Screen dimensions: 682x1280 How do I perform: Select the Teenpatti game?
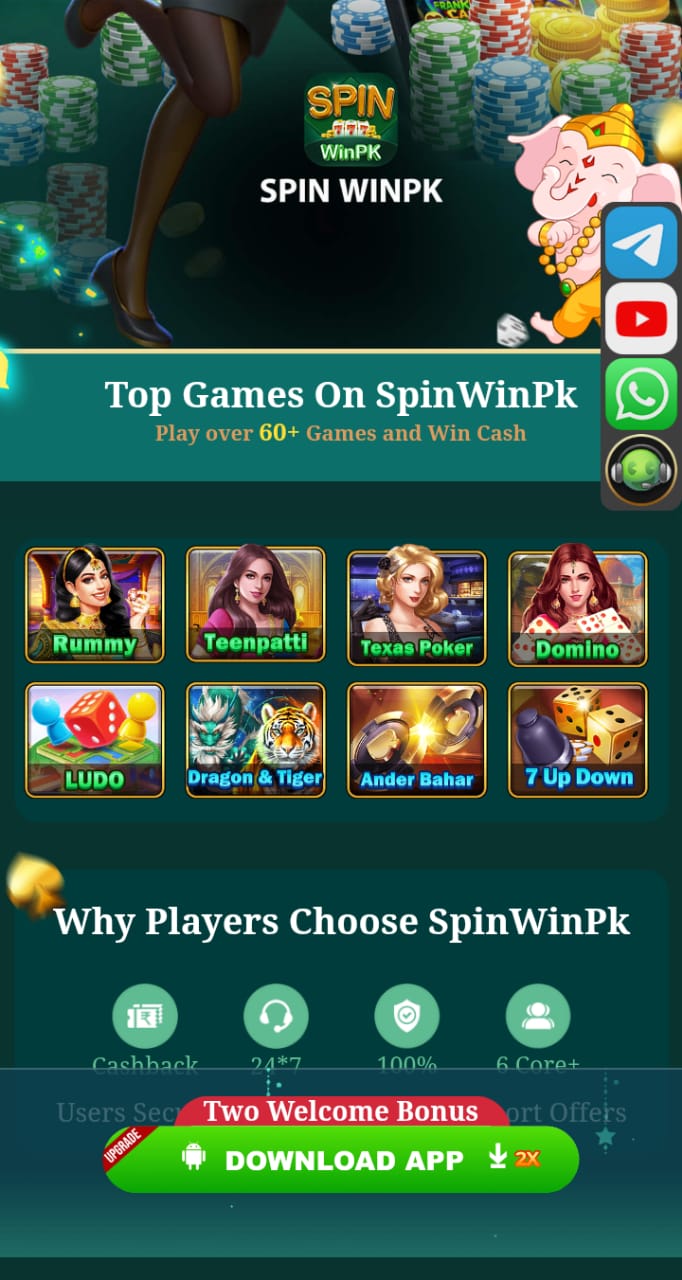point(256,605)
